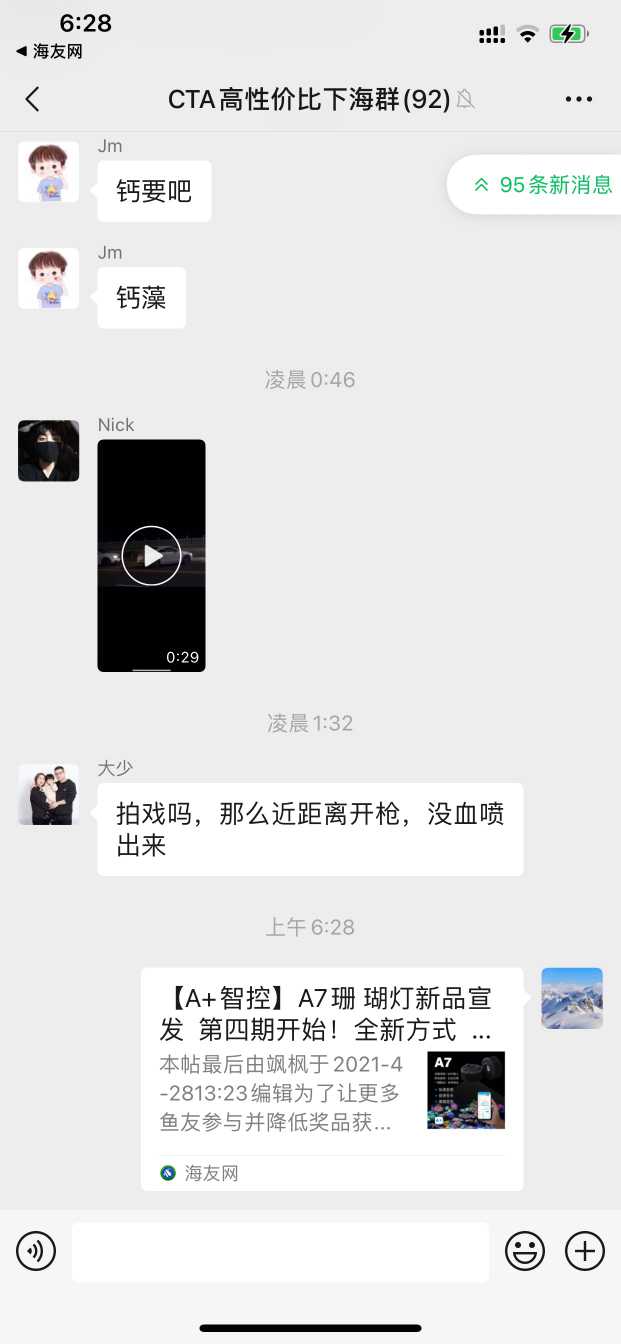Image resolution: width=621 pixels, height=1344 pixels.
Task: View Nick's profile avatar
Action: (x=48, y=450)
